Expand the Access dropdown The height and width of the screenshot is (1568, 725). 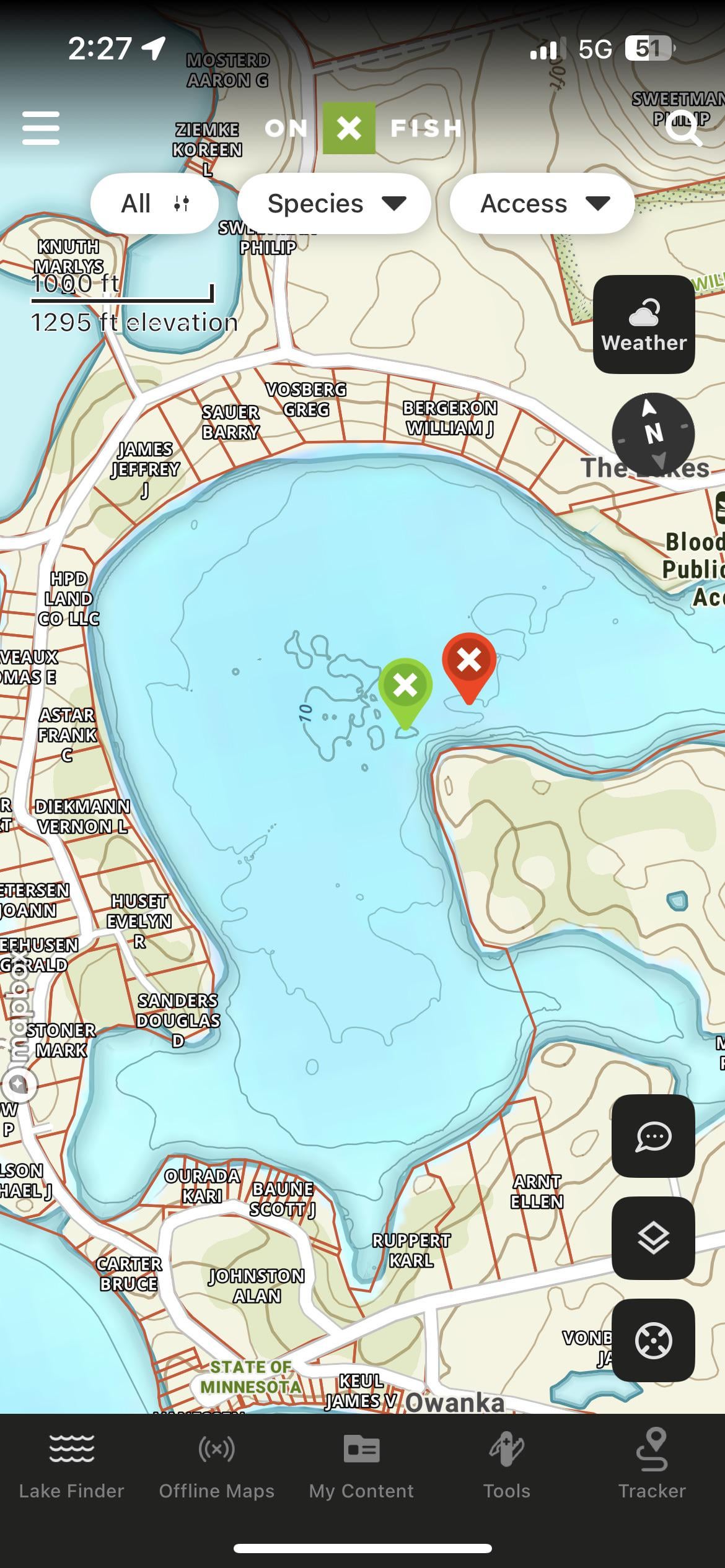point(542,204)
